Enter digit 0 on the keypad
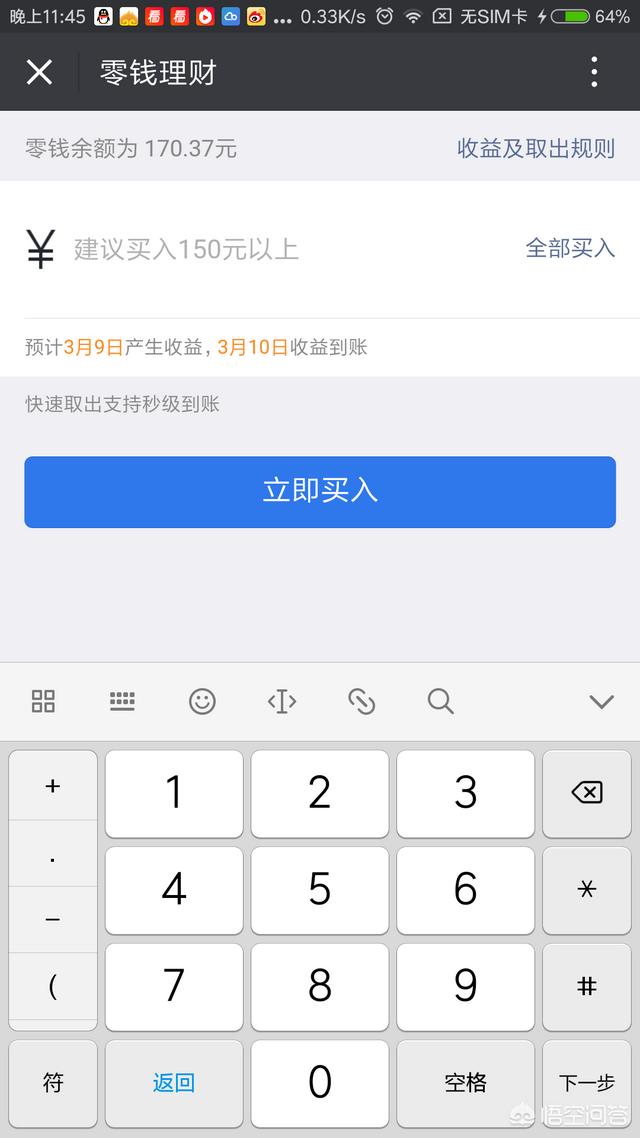The width and height of the screenshot is (640, 1138). click(x=320, y=1081)
